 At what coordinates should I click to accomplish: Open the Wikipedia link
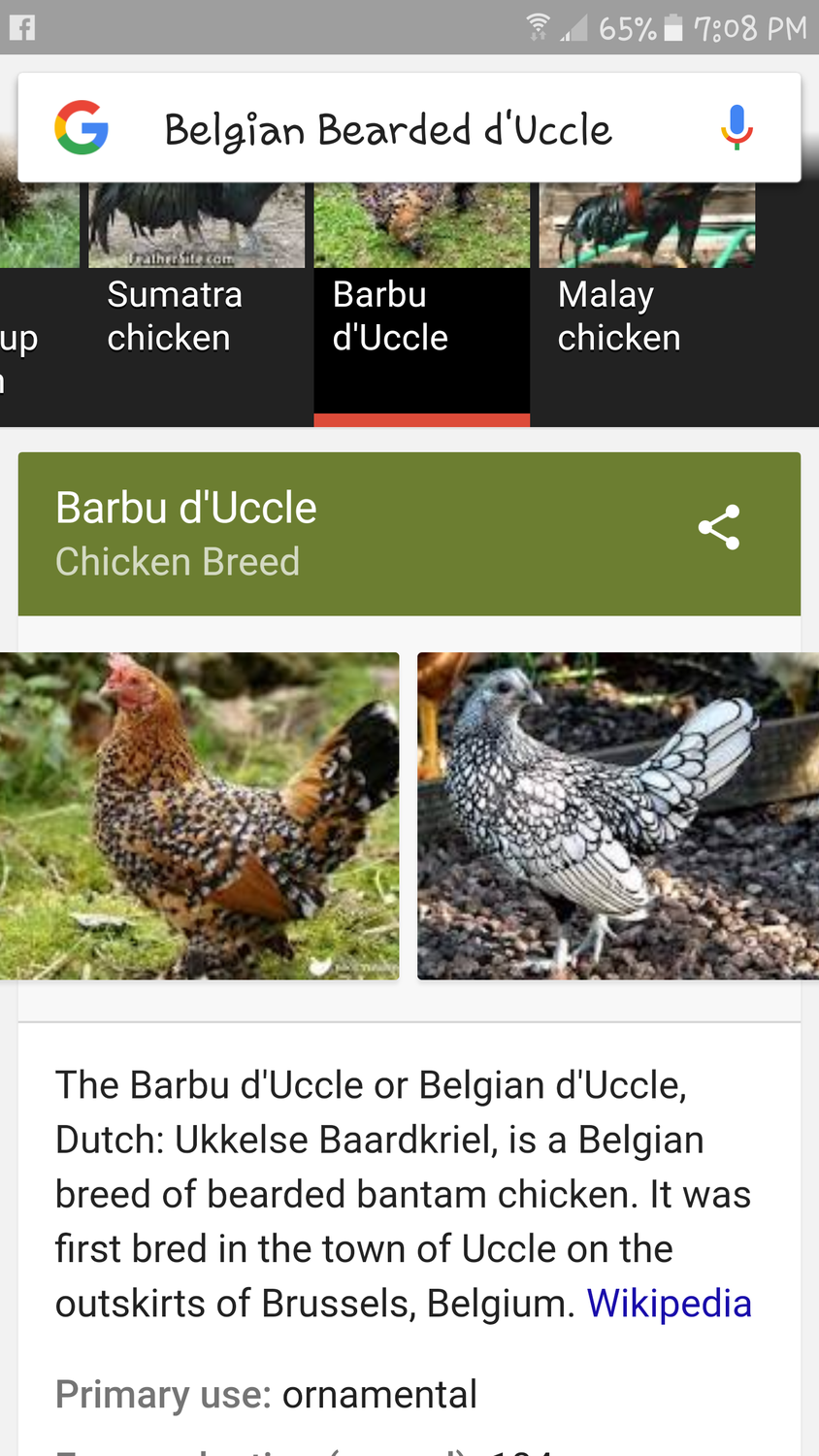tap(669, 1304)
